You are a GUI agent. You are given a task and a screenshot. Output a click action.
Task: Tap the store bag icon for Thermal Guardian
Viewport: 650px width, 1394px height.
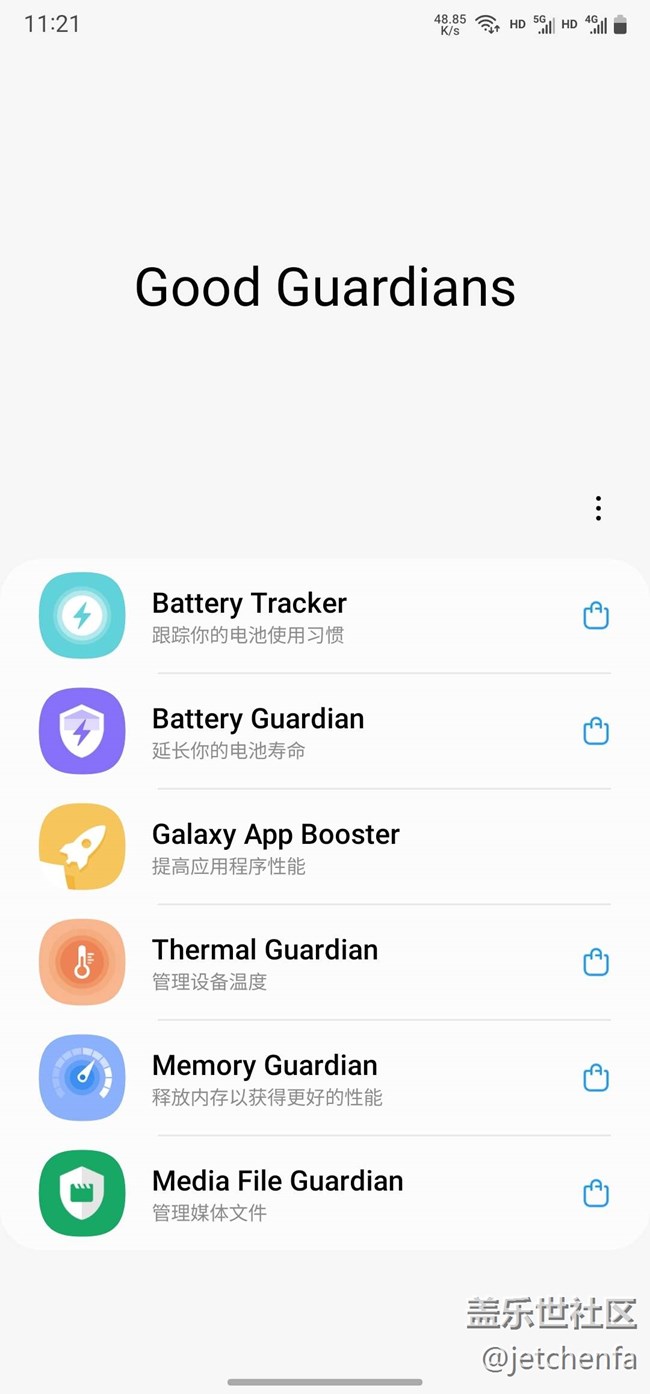coord(596,963)
